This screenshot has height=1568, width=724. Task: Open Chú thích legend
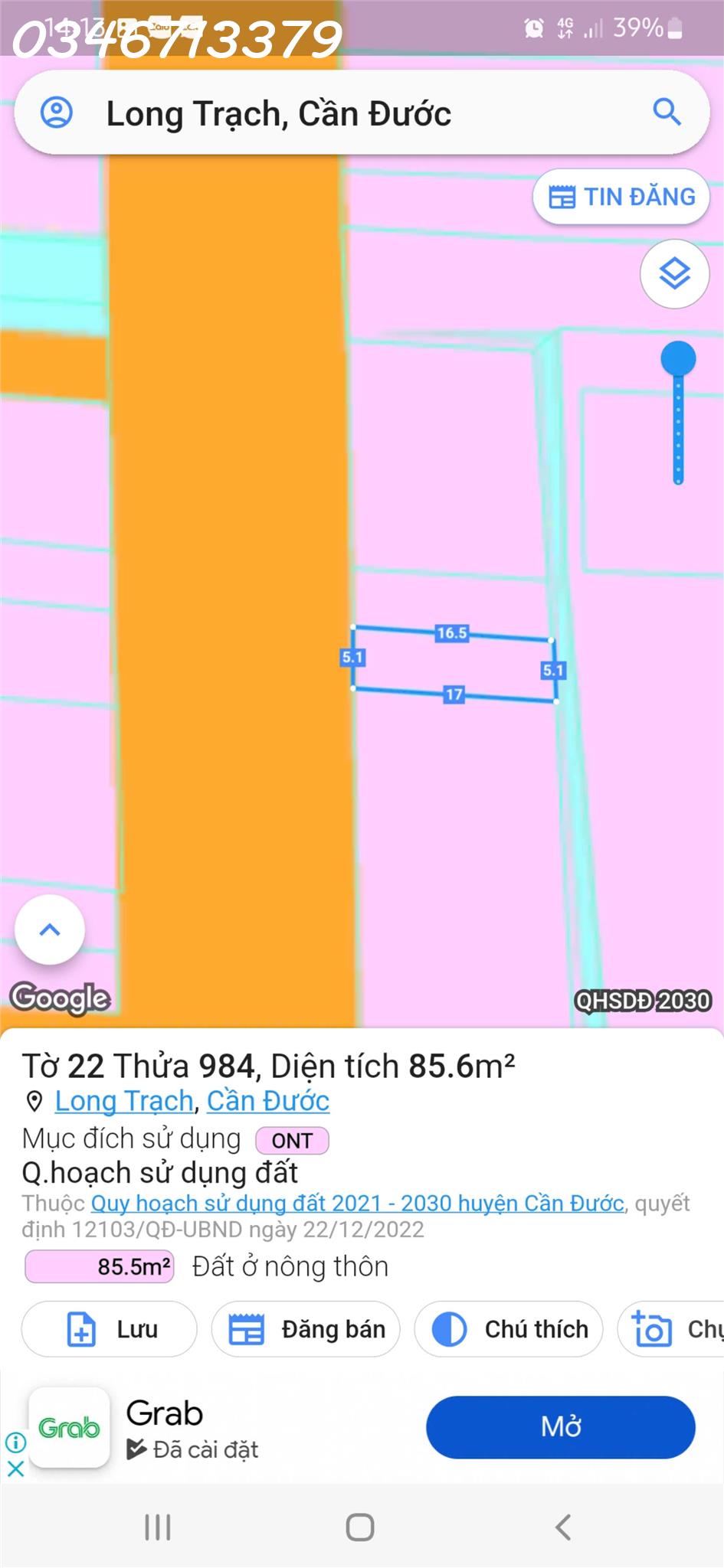[509, 1329]
